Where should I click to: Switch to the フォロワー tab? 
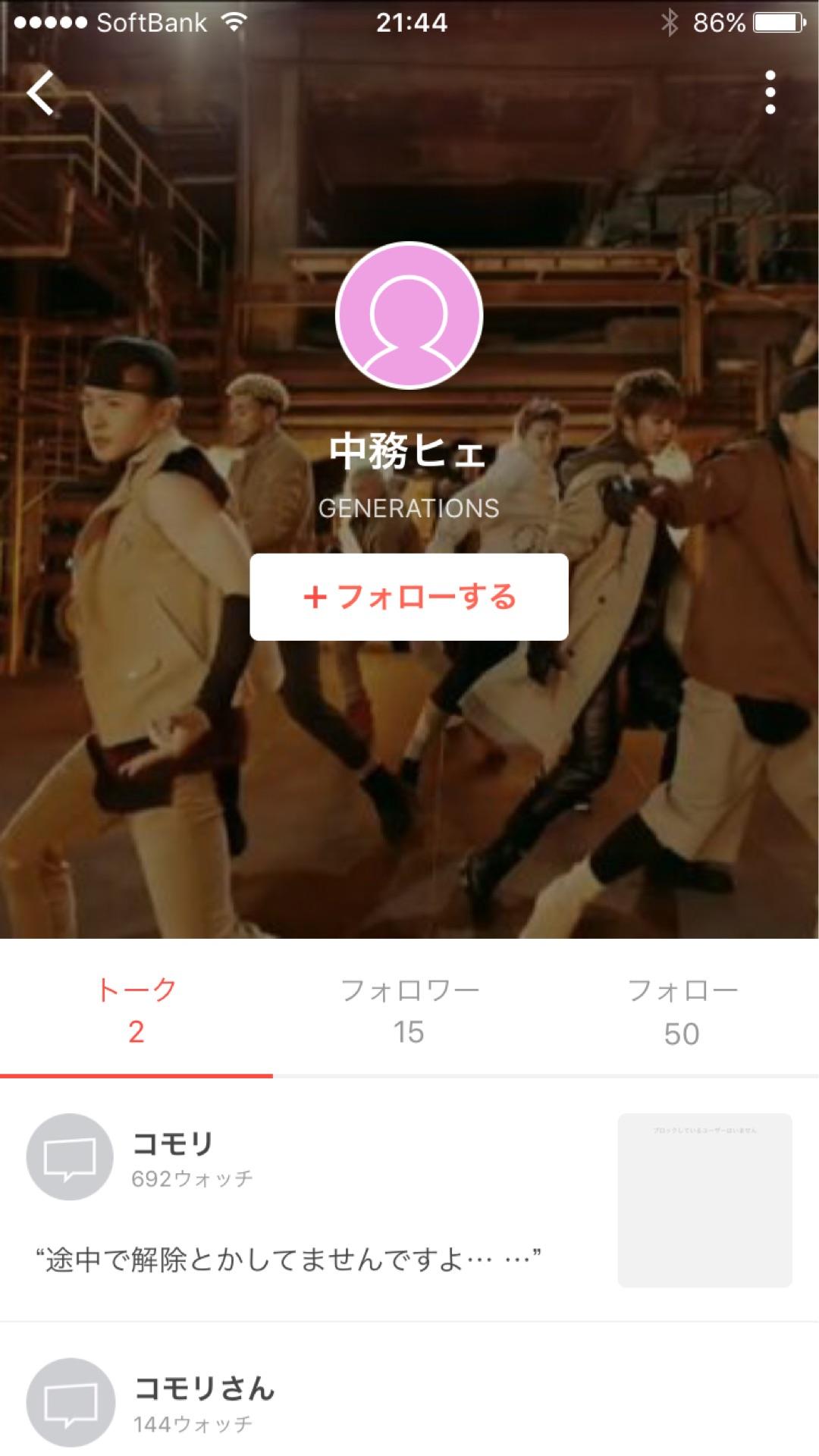(x=409, y=1010)
